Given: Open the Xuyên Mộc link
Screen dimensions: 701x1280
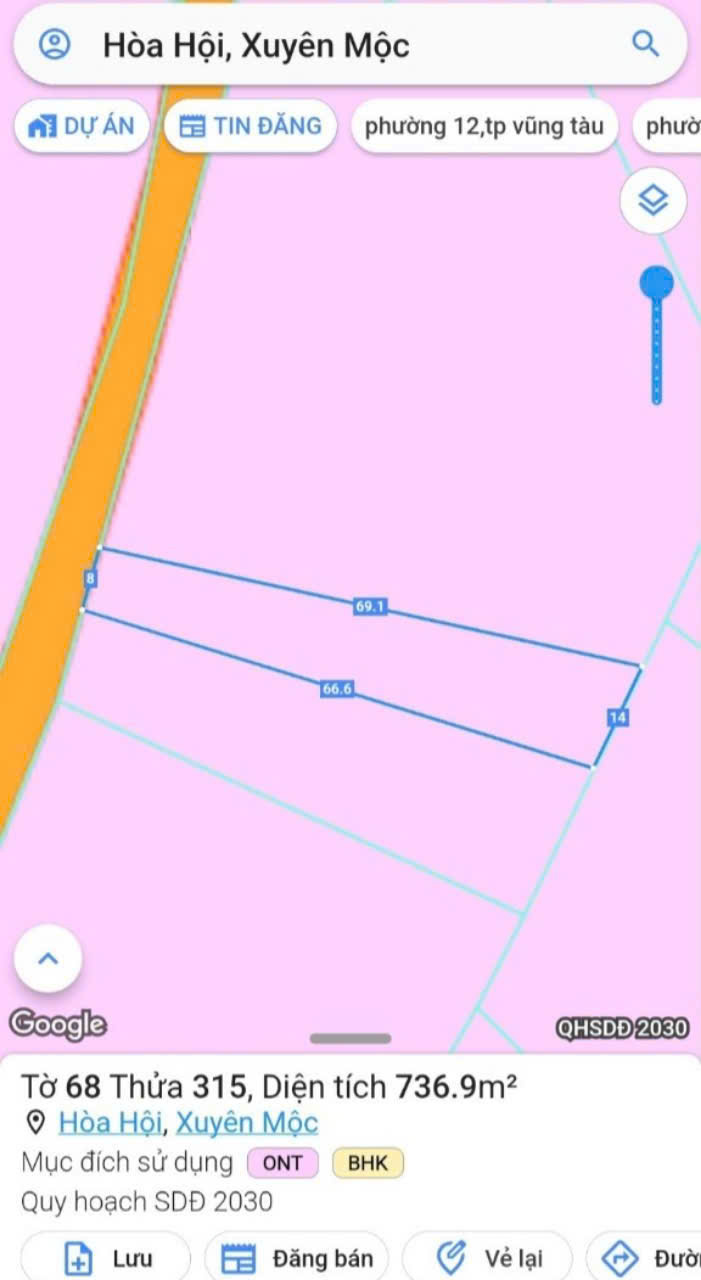Looking at the screenshot, I should point(247,1123).
